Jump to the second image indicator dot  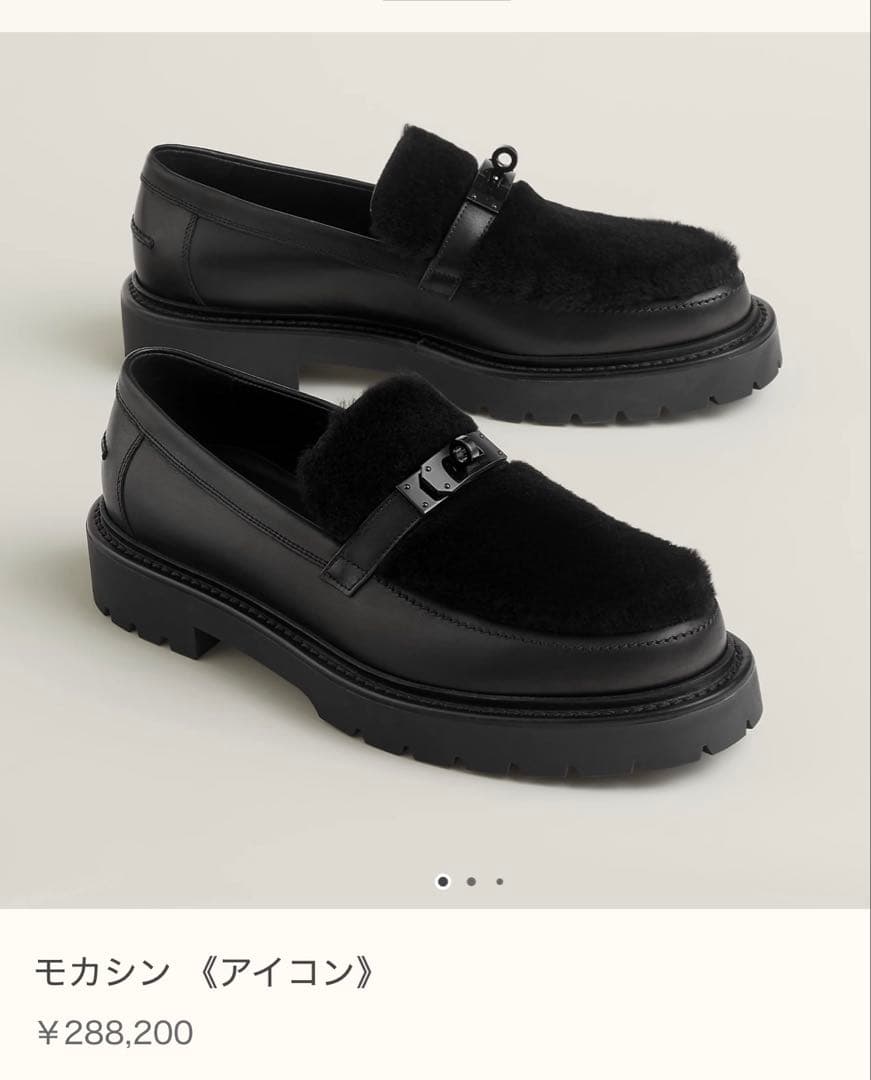coord(471,882)
